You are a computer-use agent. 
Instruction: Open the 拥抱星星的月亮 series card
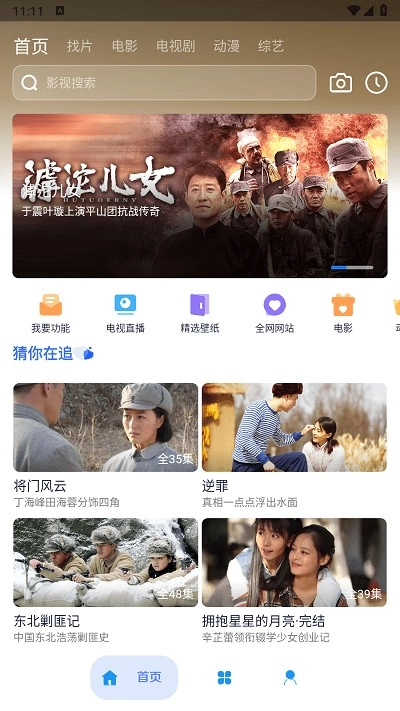294,580
